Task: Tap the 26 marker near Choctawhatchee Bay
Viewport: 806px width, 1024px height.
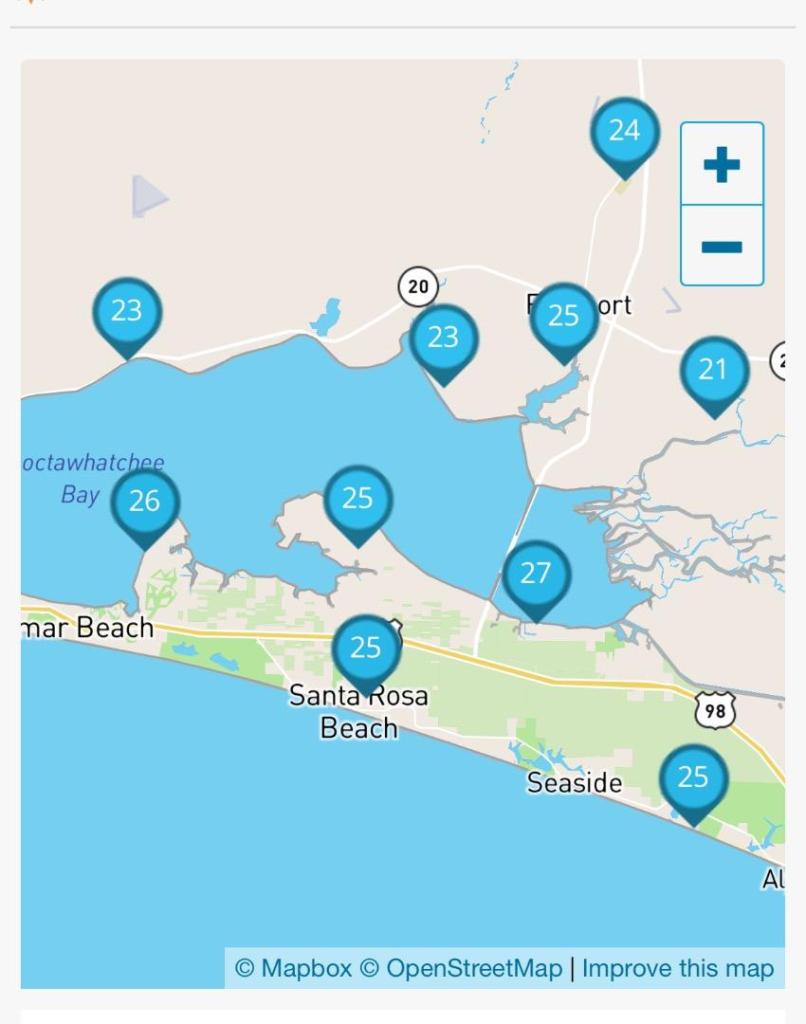Action: coord(145,503)
